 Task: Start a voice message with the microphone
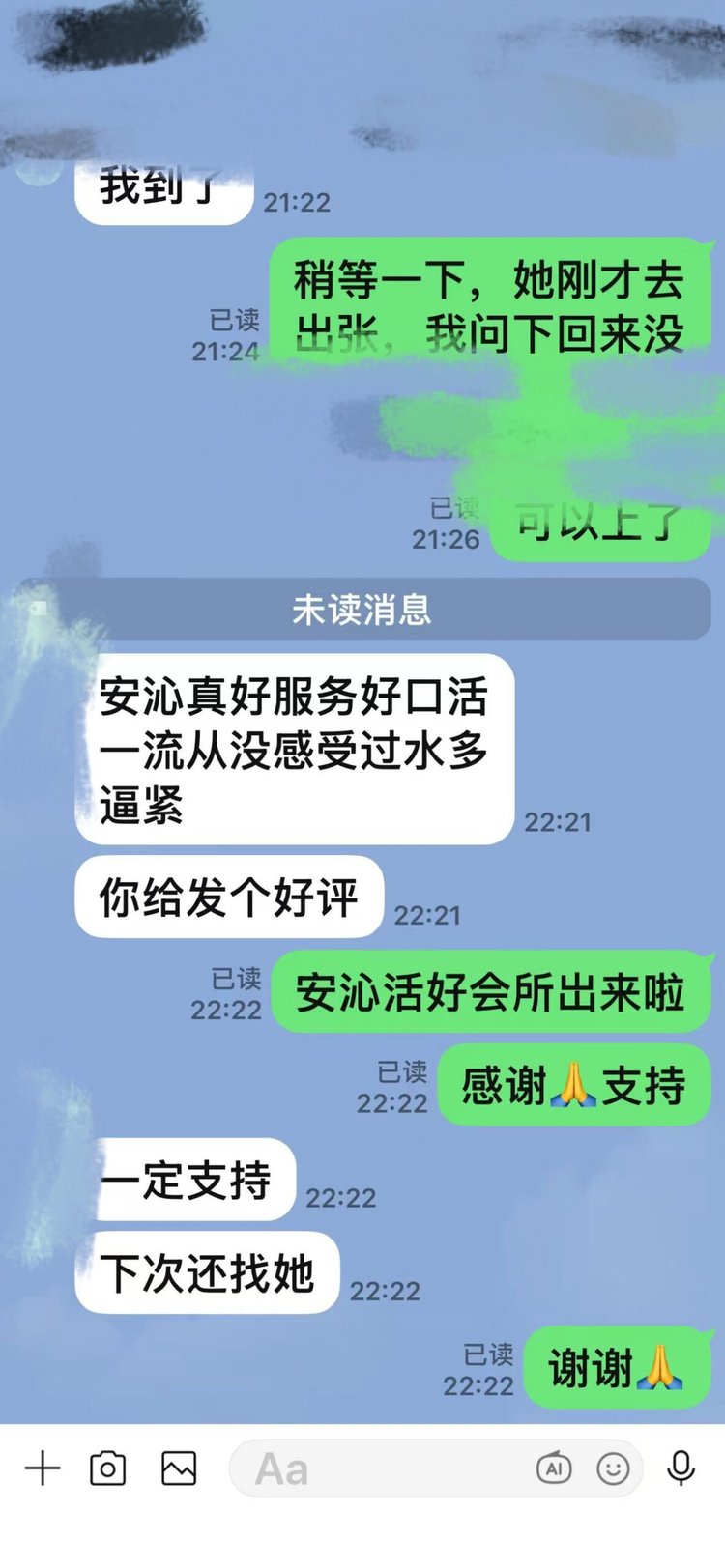click(x=681, y=1468)
